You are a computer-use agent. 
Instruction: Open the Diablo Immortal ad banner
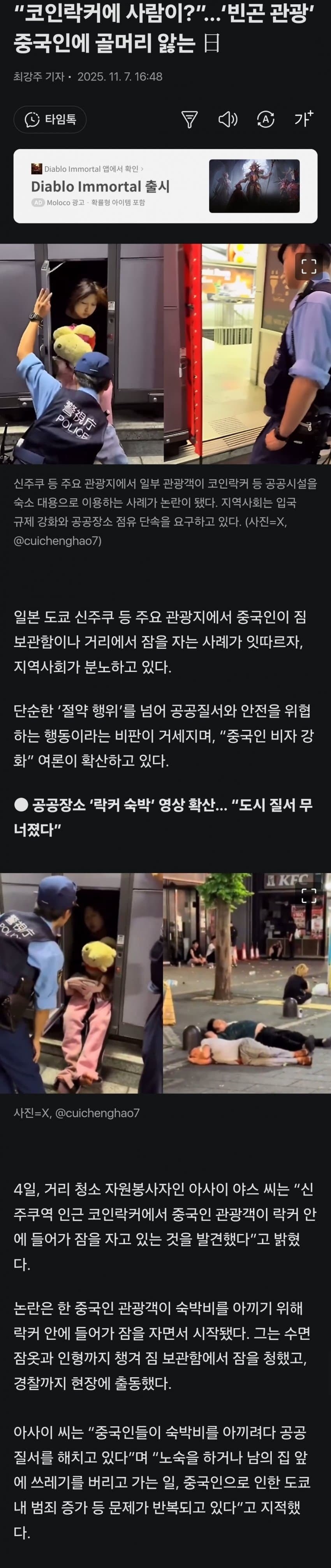point(165,186)
